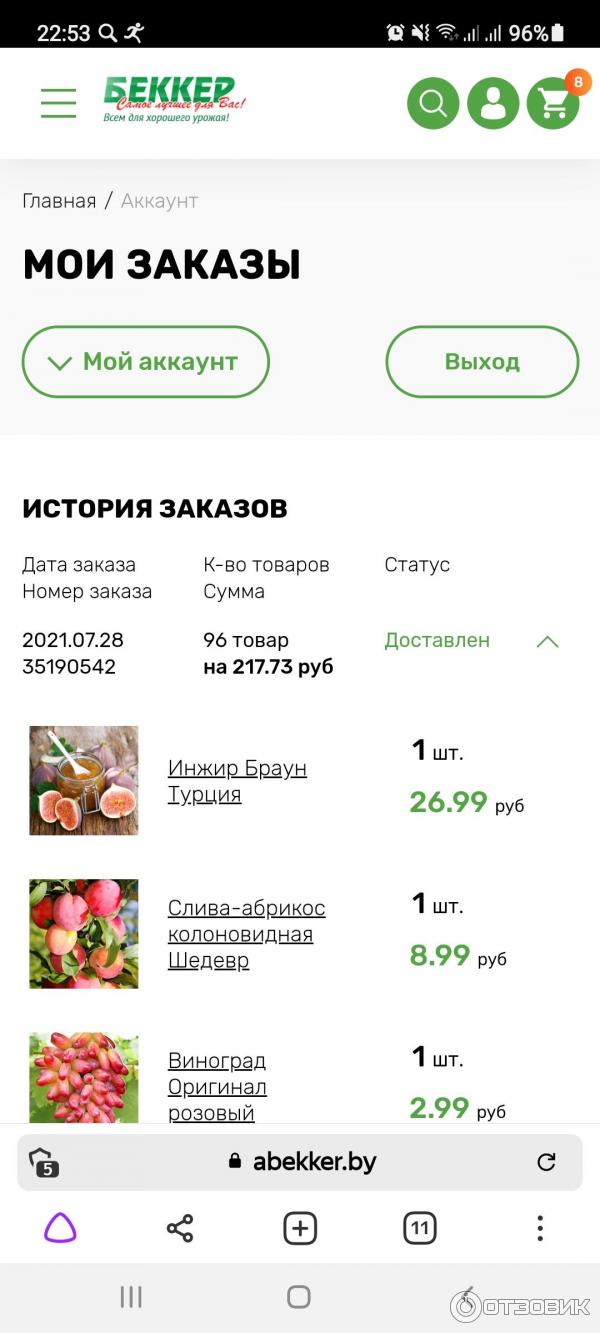Reload the abekker.by page
Image resolution: width=600 pixels, height=1333 pixels.
pyautogui.click(x=546, y=1162)
